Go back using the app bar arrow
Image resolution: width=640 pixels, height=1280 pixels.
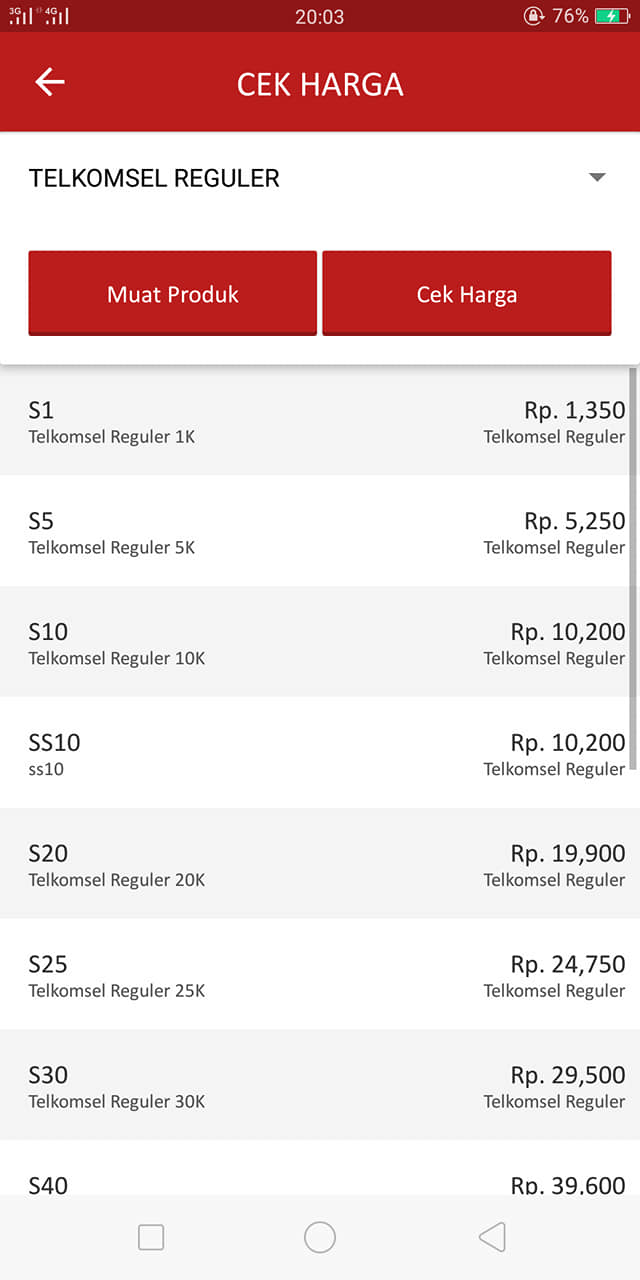[x=49, y=82]
